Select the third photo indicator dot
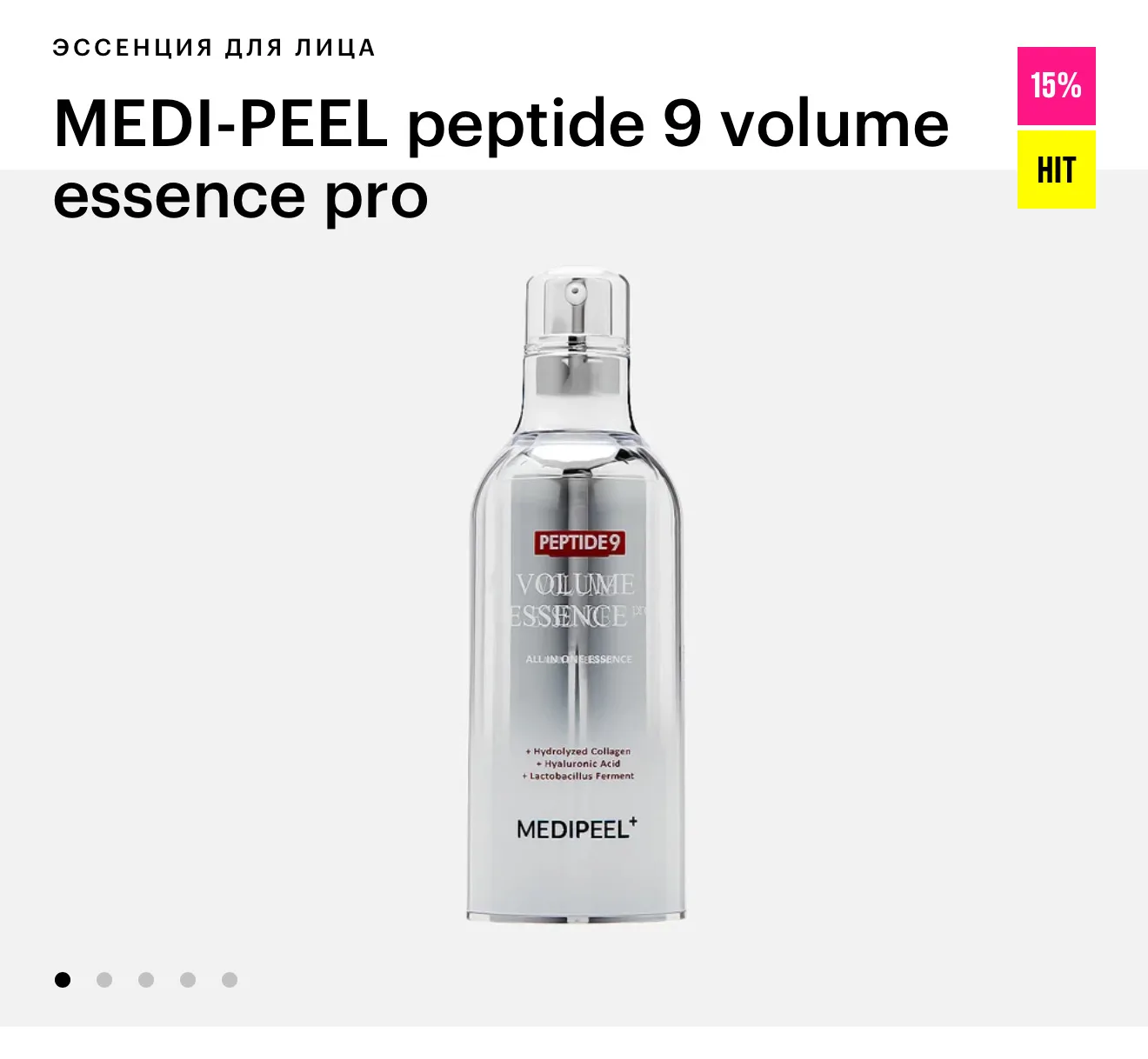 [x=146, y=980]
